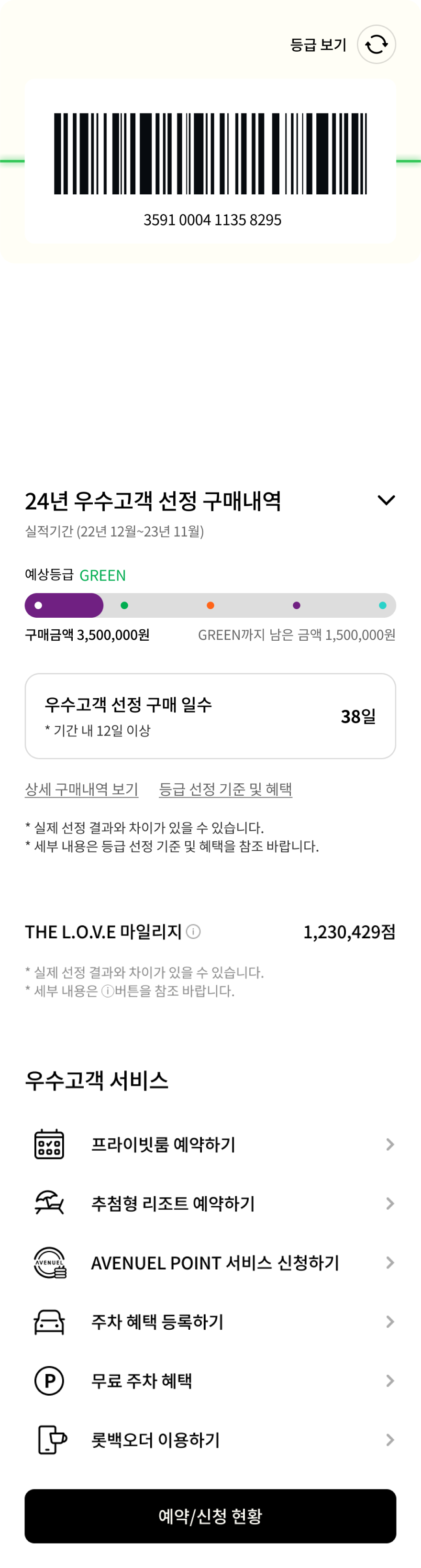This screenshot has height=1568, width=421.
Task: Tap the 예약/신청 현황 button
Action: click(x=210, y=1516)
